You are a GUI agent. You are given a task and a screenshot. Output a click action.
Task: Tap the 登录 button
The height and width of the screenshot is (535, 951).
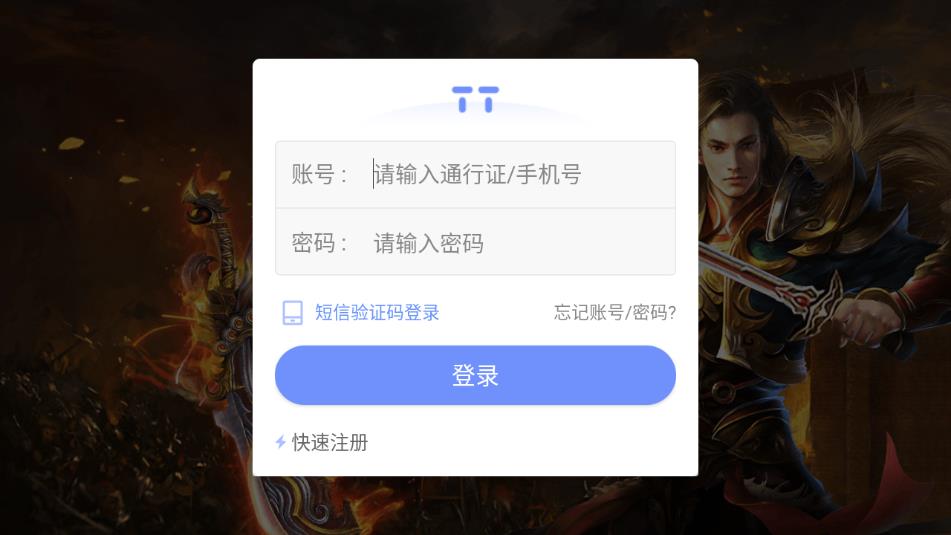click(475, 376)
